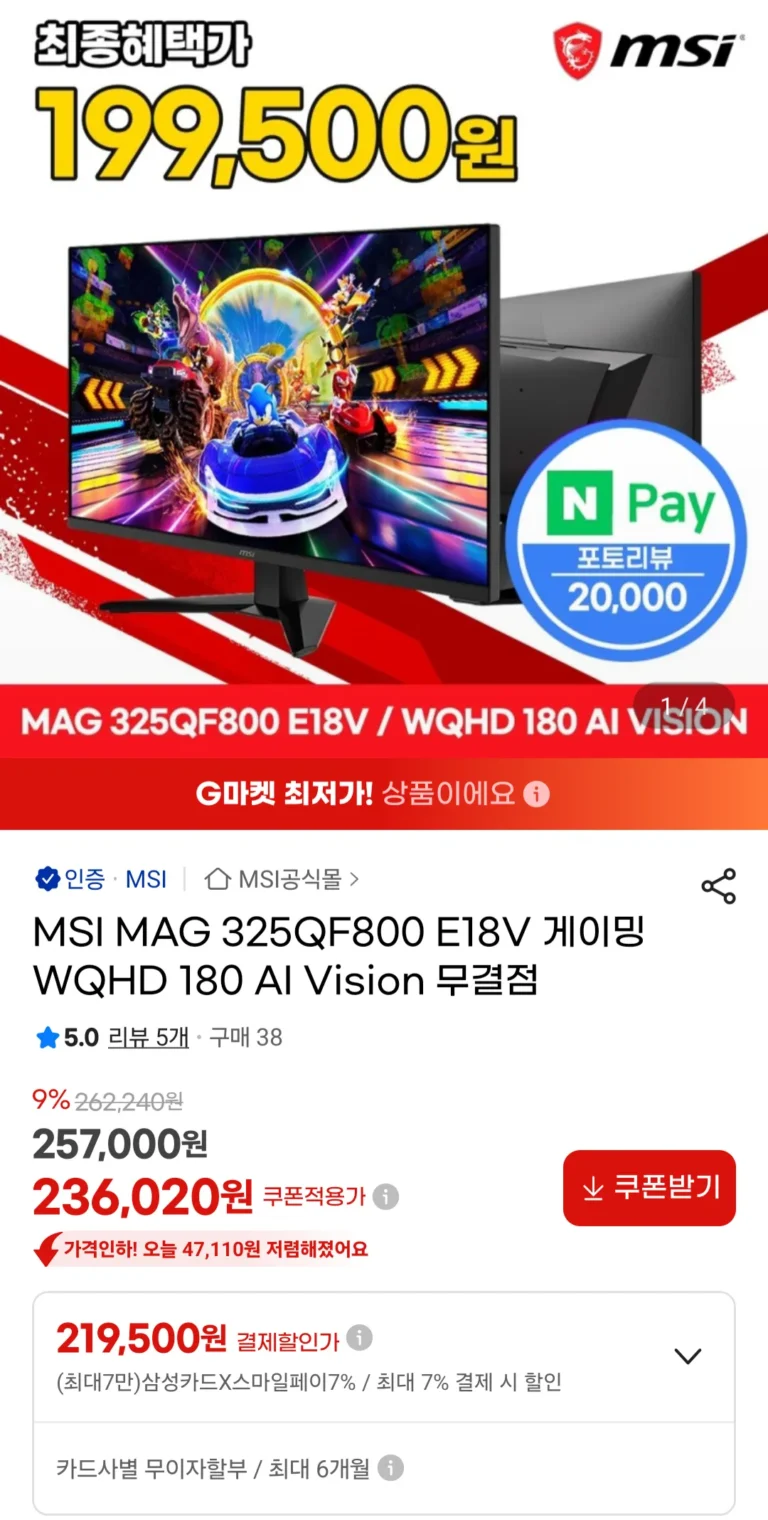Open the MSI brand link
This screenshot has width=768, height=1520.
tap(146, 879)
